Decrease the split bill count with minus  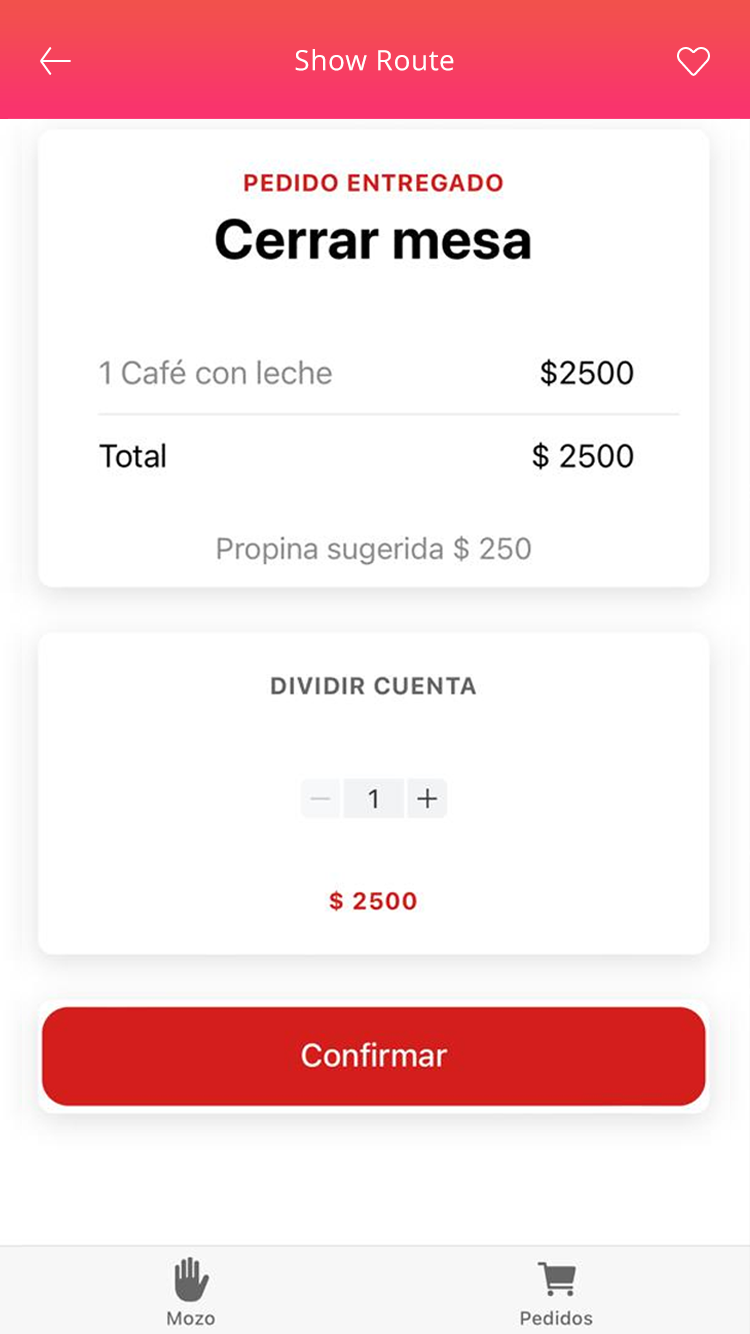click(320, 798)
